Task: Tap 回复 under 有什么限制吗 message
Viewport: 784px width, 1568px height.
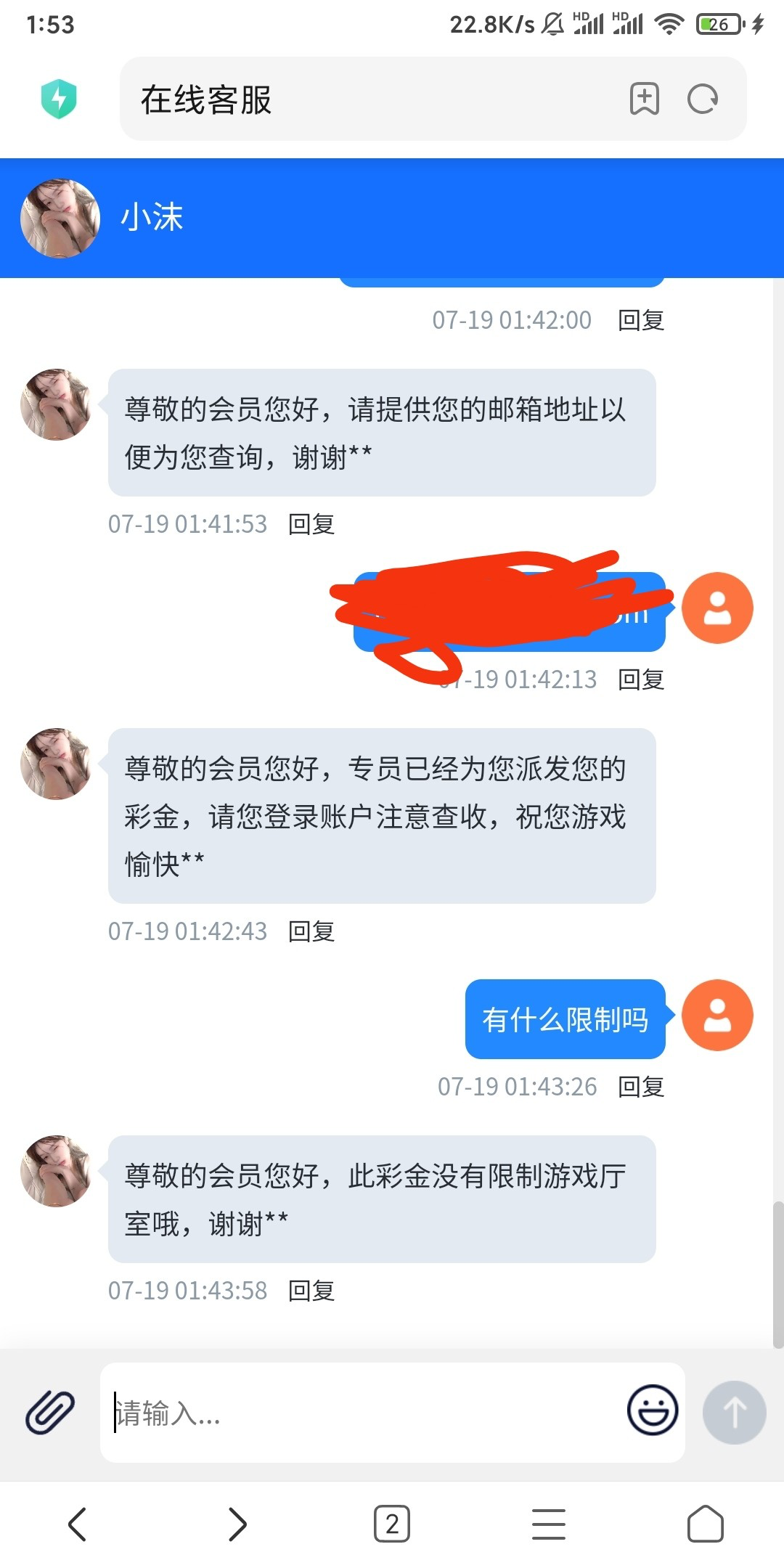Action: click(641, 1087)
